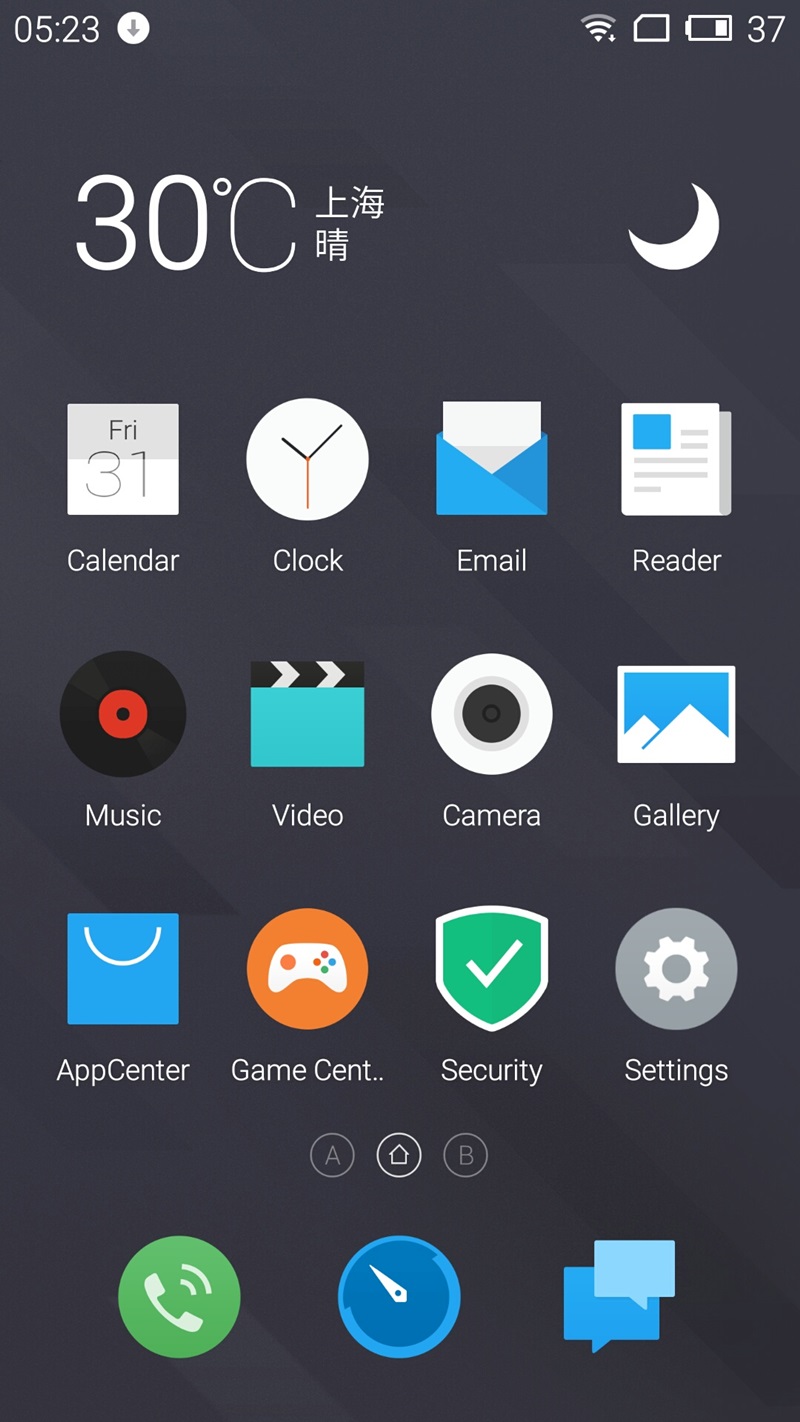800x1422 pixels.
Task: Open the Security app
Action: 491,968
